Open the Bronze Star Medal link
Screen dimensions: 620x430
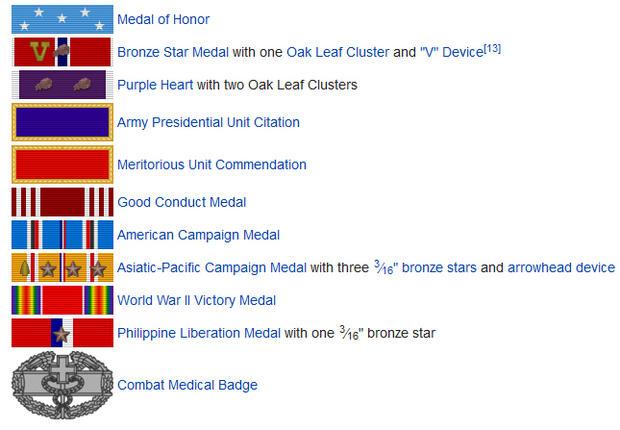173,52
